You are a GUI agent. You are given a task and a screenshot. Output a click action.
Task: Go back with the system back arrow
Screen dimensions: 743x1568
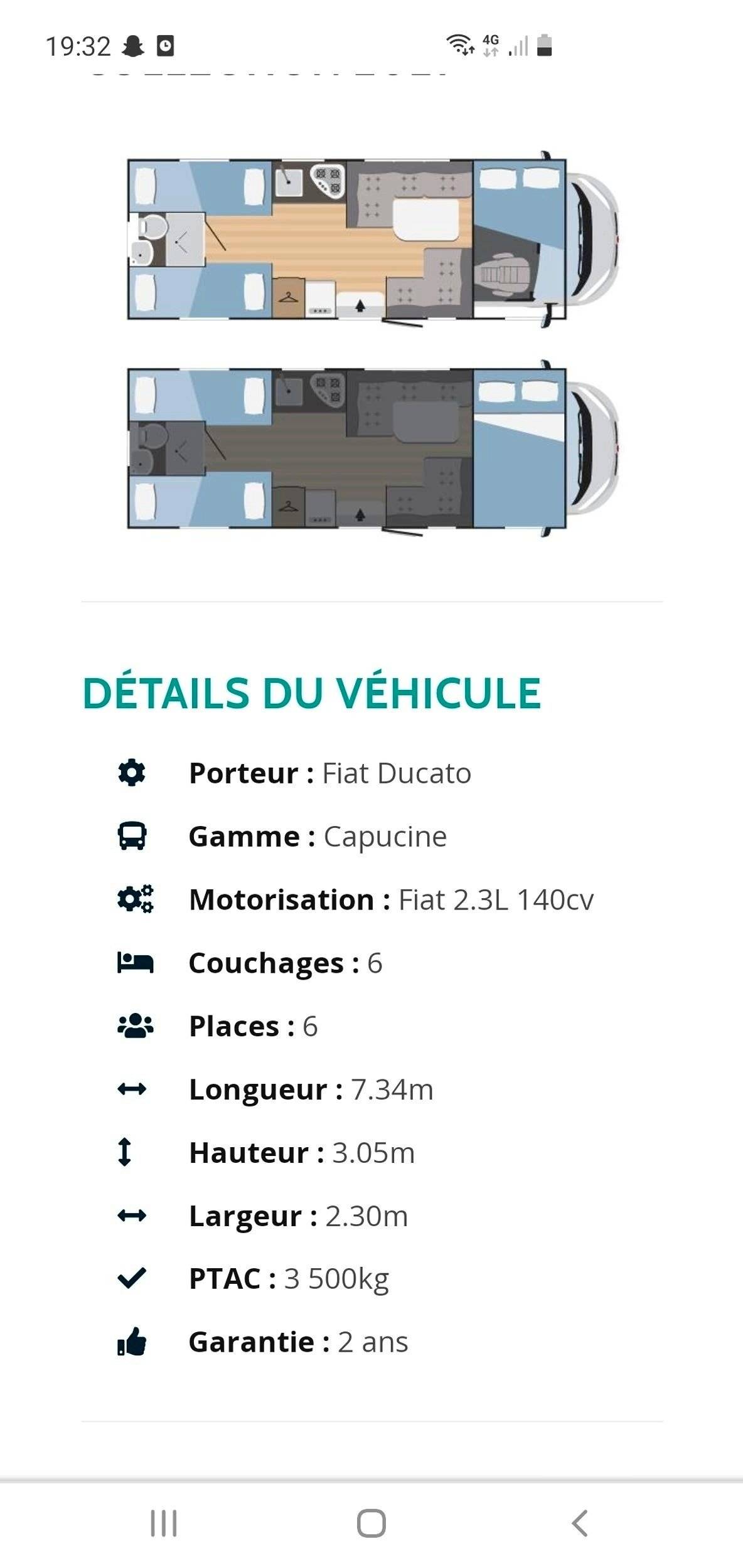pos(580,1523)
